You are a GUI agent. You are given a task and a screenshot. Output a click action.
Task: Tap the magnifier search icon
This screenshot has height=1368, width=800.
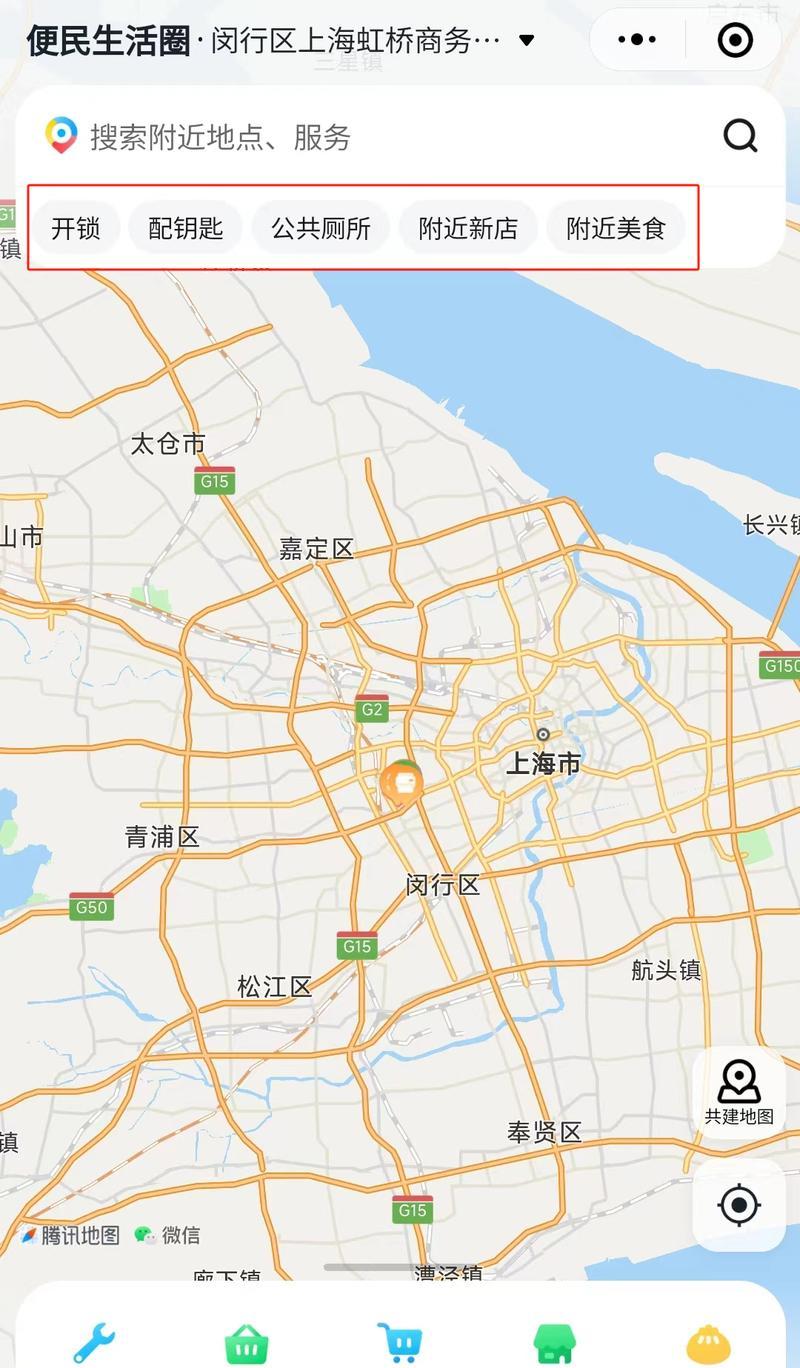click(x=740, y=136)
